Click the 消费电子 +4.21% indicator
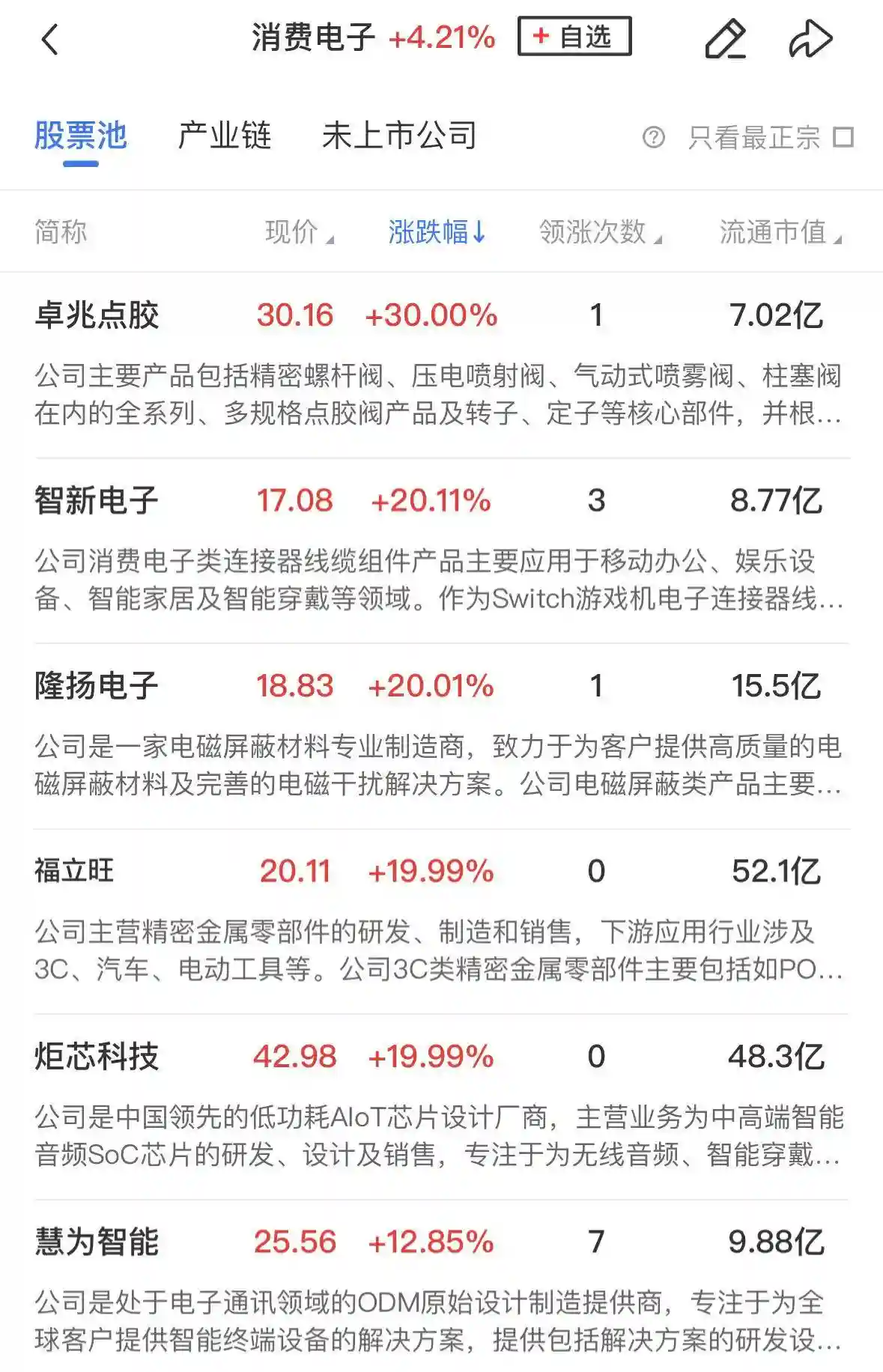The image size is (883, 1372). click(x=370, y=36)
